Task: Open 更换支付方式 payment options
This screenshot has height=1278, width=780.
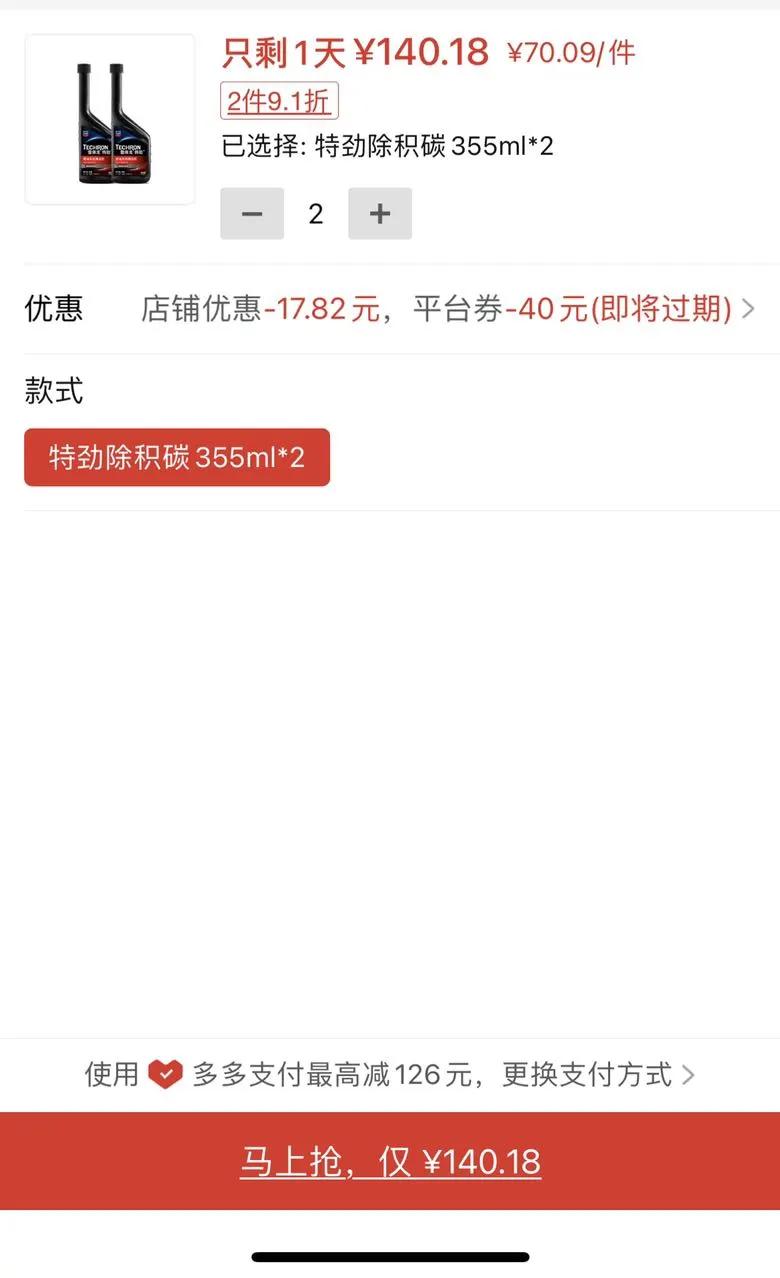Action: click(x=598, y=1075)
